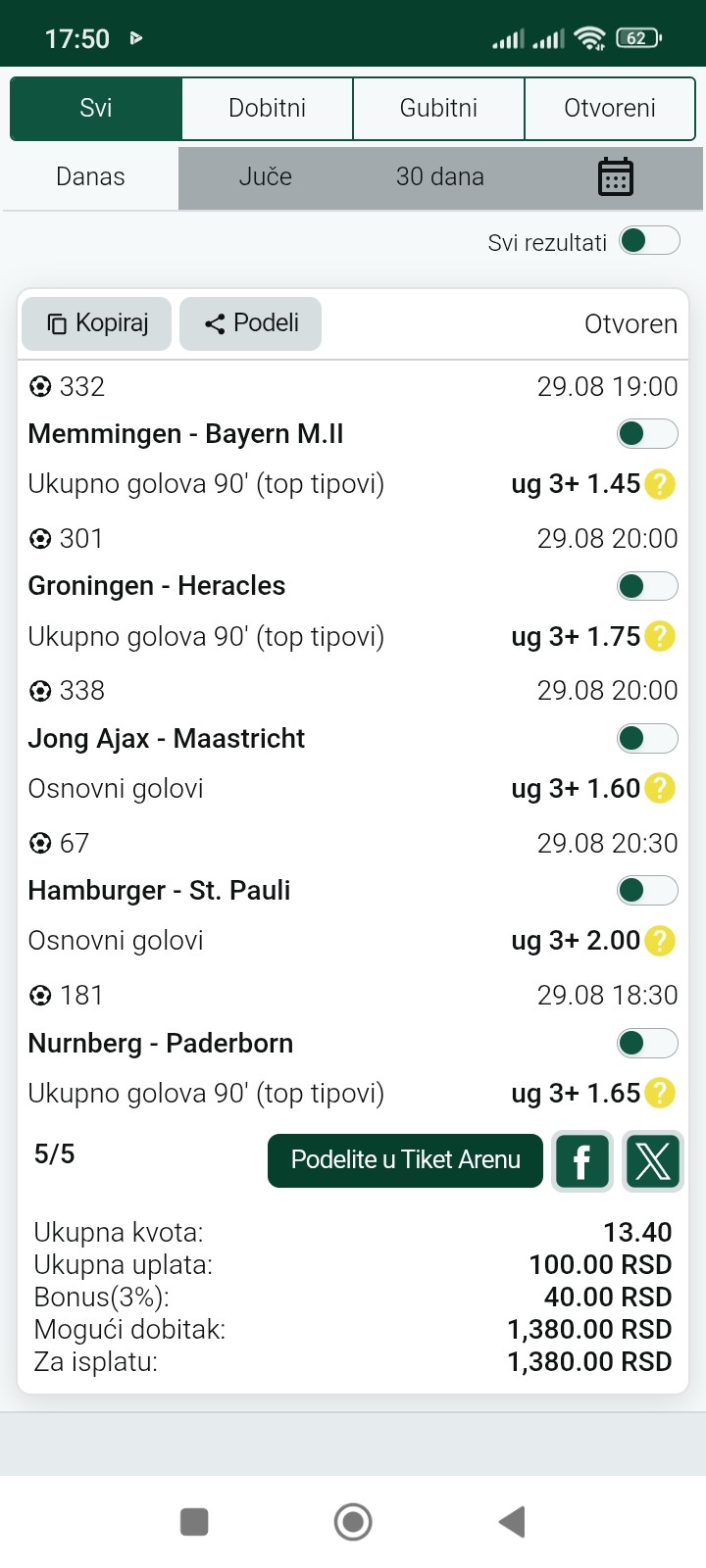This screenshot has height=1568, width=706.
Task: Toggle switch for Hamburger - St. Pauli
Action: (x=647, y=890)
